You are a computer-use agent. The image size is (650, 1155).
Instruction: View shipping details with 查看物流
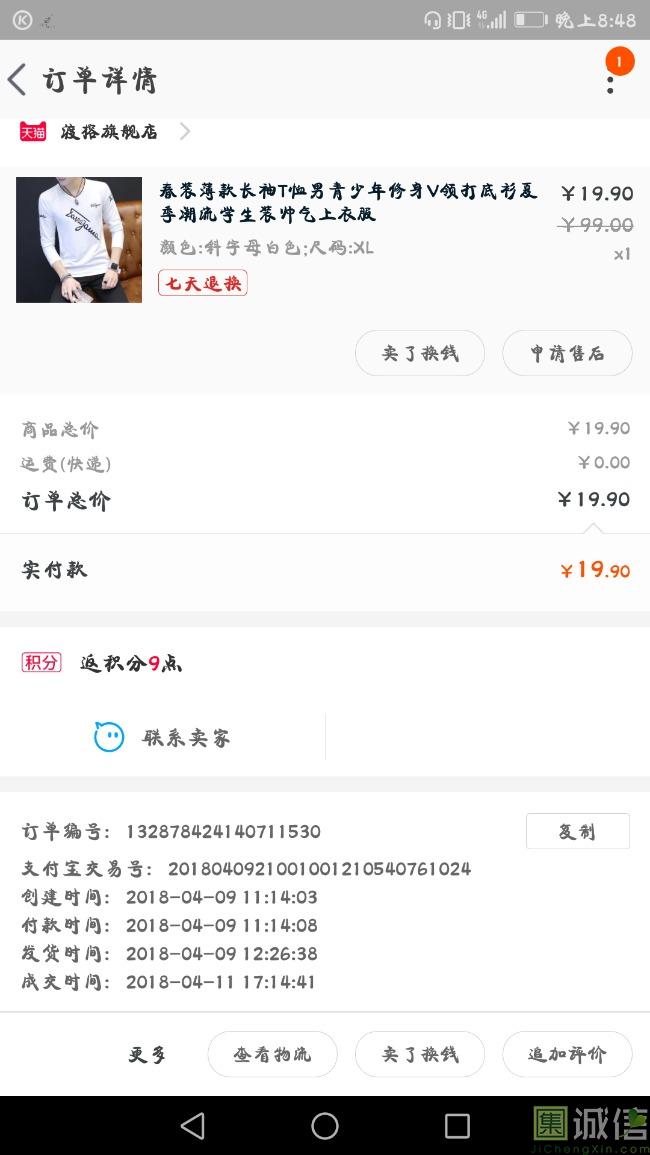(272, 1054)
